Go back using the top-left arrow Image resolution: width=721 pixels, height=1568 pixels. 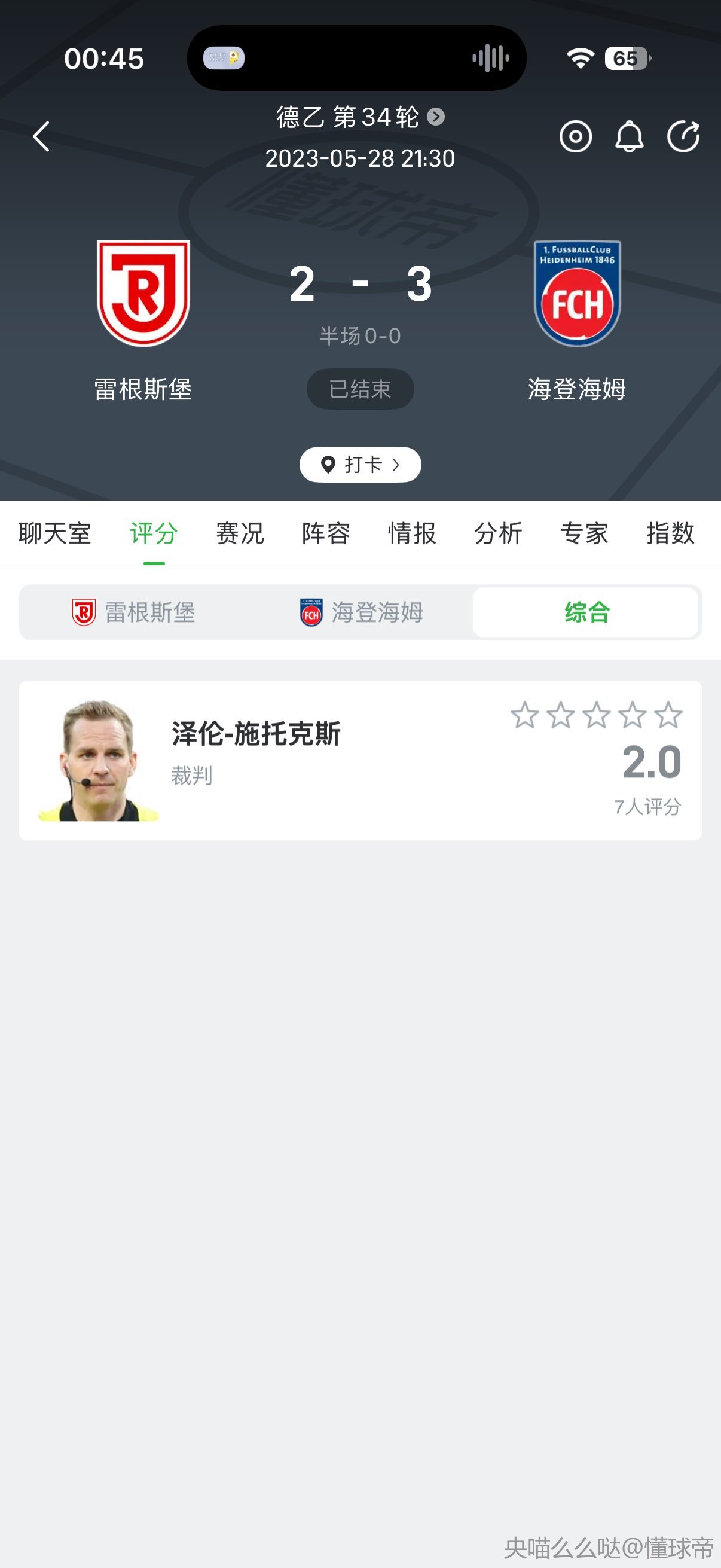[41, 136]
